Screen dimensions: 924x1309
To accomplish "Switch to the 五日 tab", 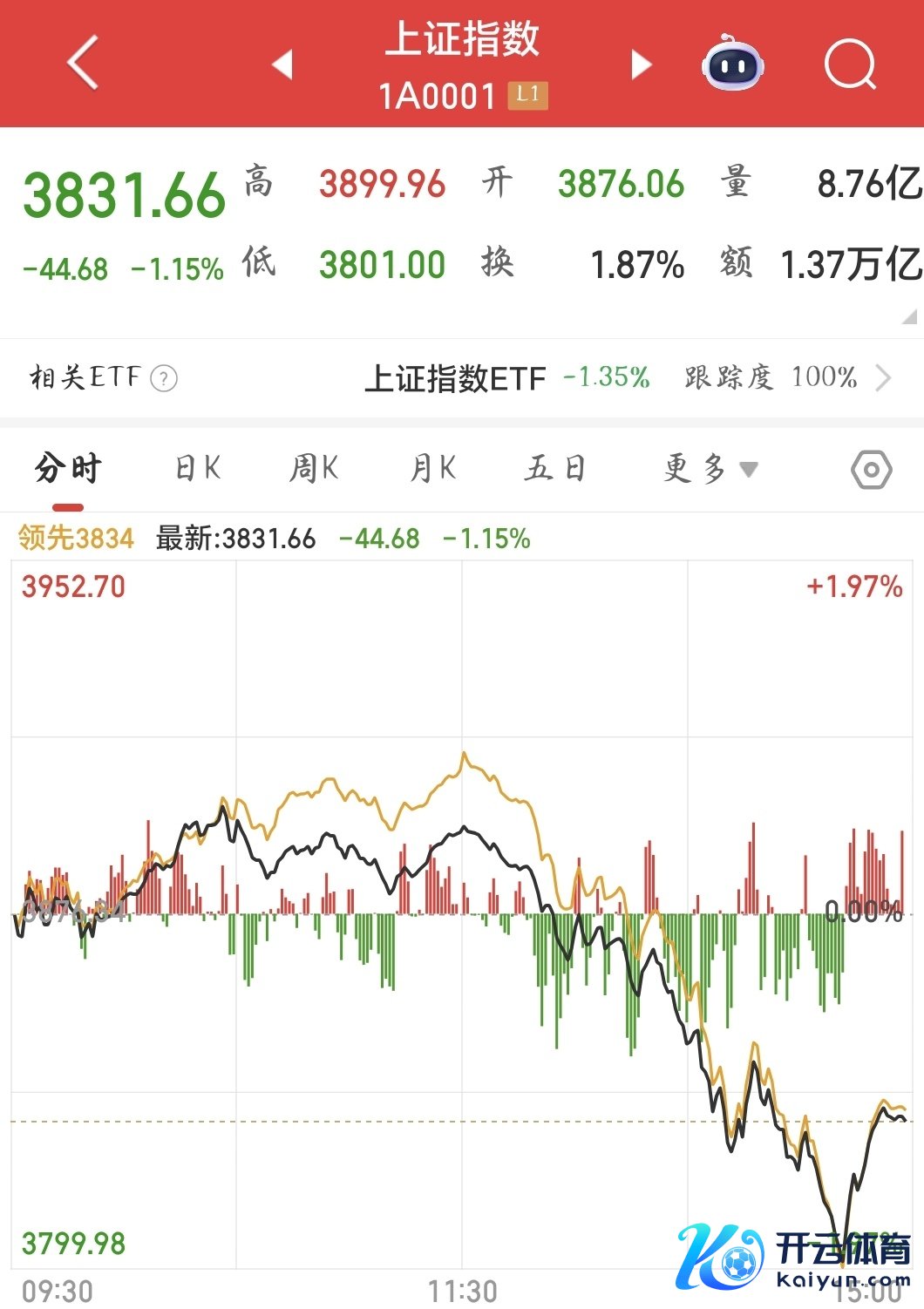I will pyautogui.click(x=554, y=469).
